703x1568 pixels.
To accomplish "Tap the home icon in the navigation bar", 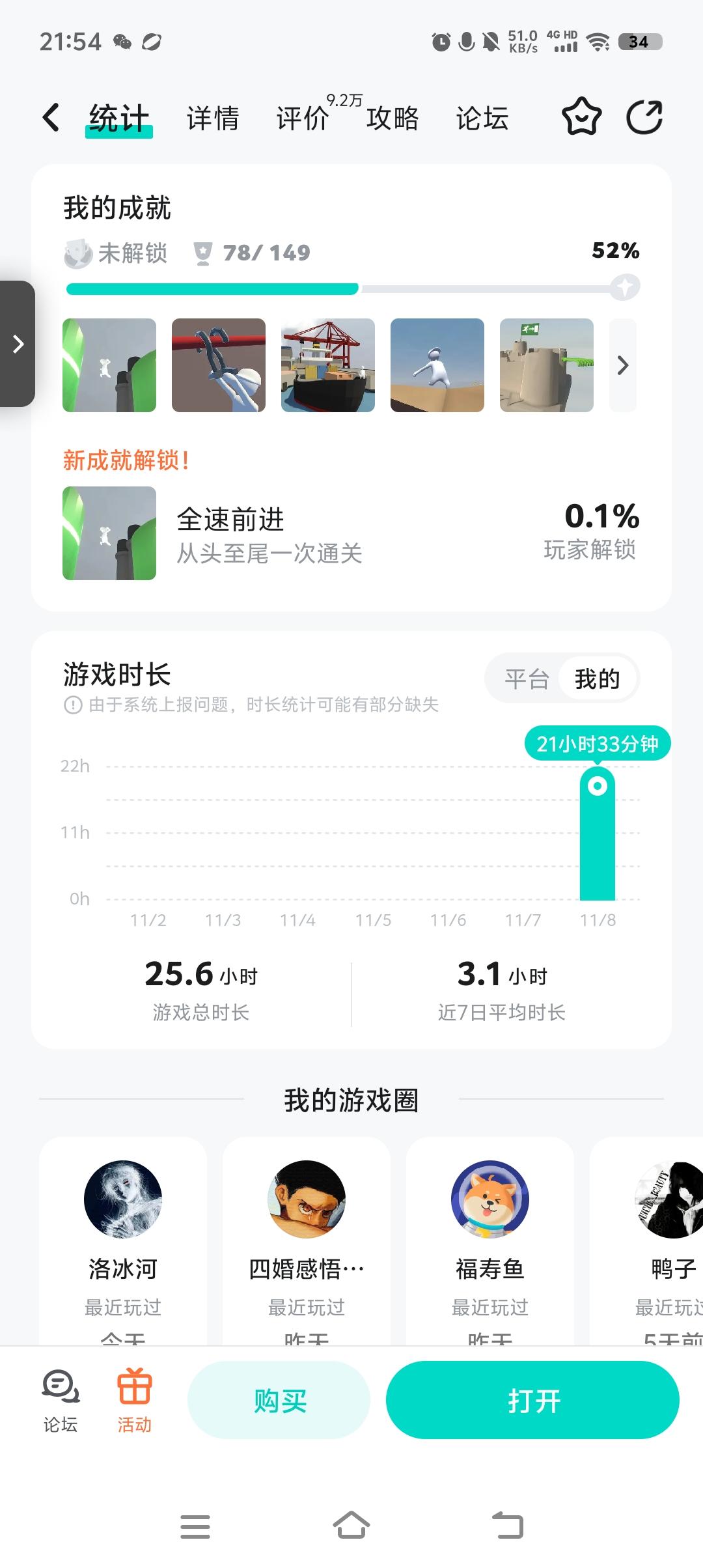I will 351,1527.
